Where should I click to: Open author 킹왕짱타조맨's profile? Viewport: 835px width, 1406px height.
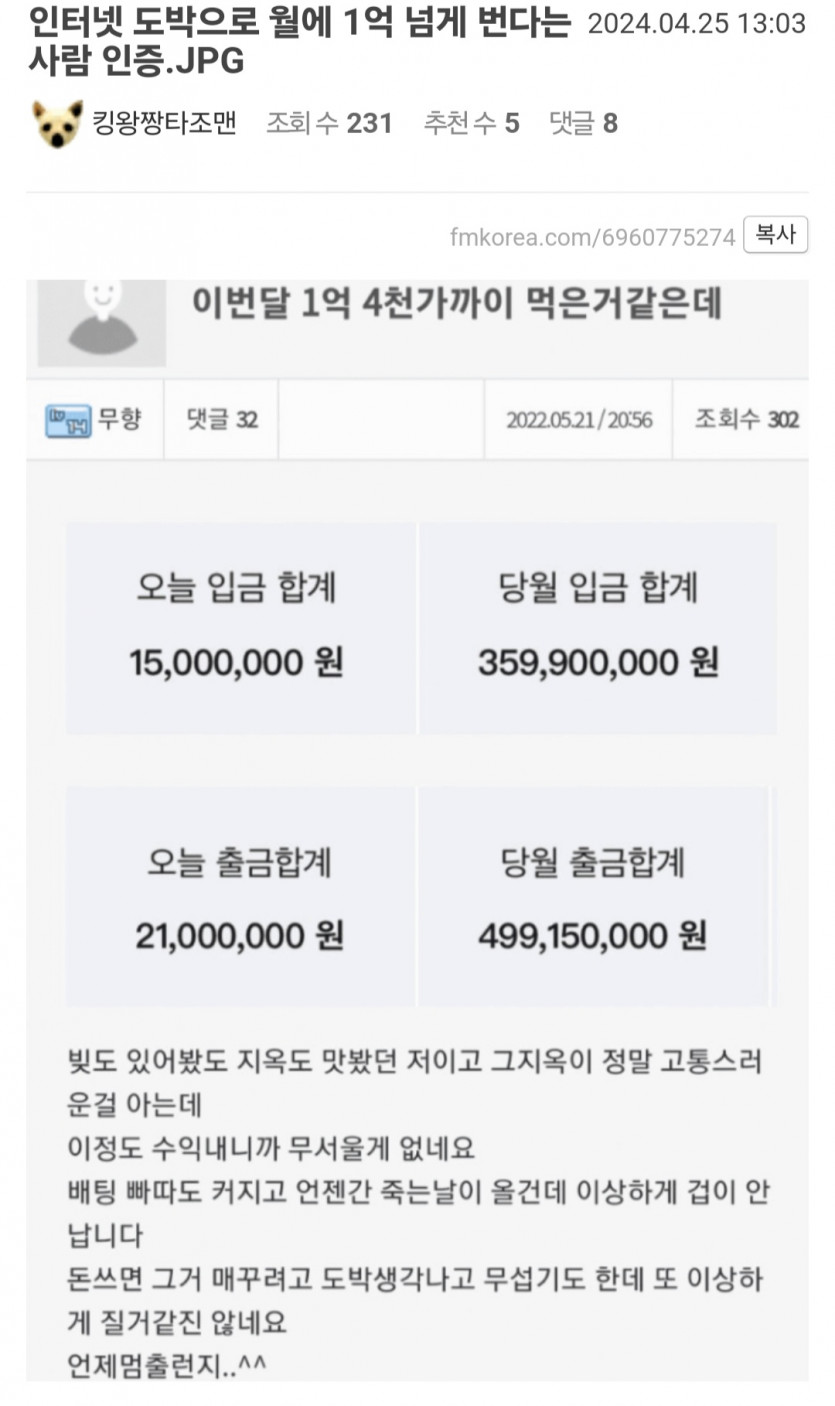pyautogui.click(x=164, y=123)
